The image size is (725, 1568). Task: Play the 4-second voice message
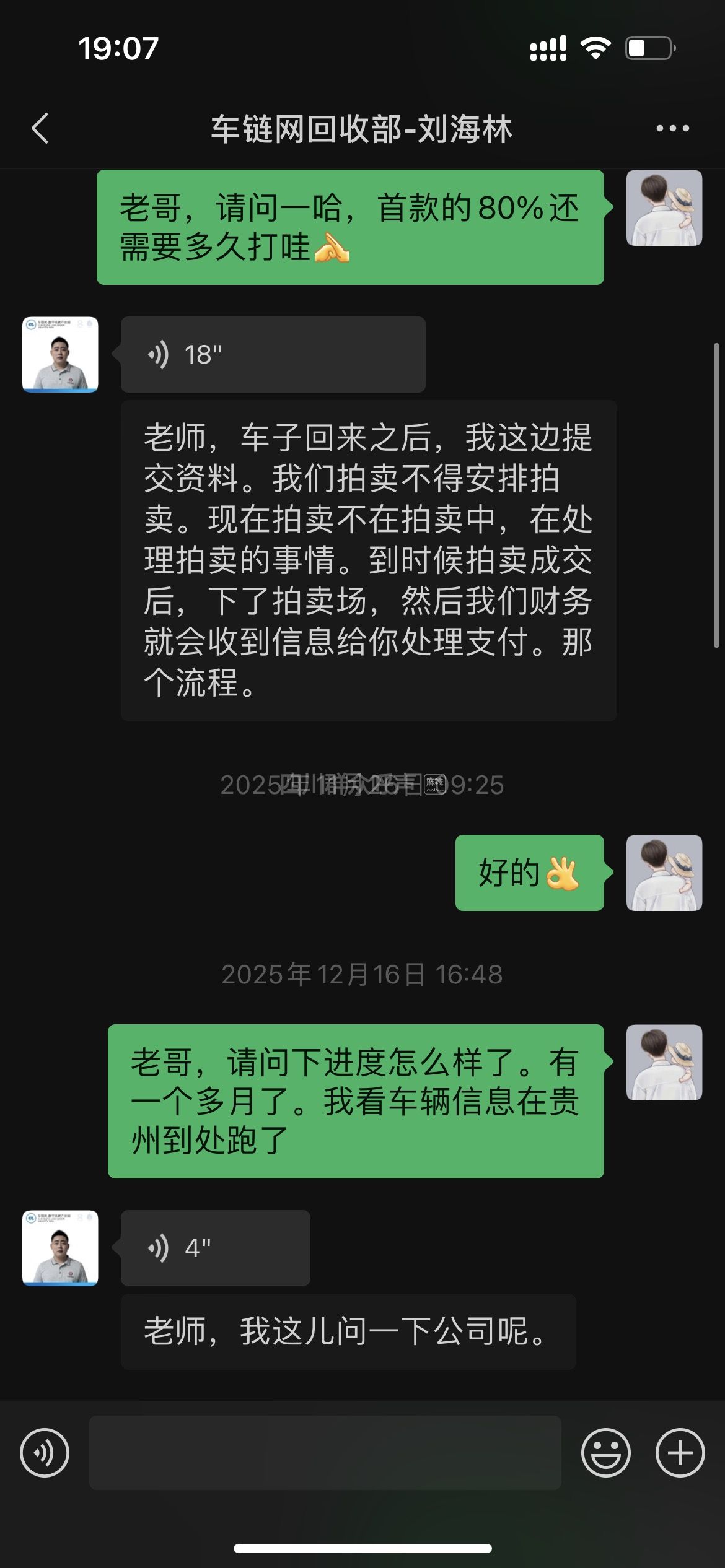pos(215,1248)
